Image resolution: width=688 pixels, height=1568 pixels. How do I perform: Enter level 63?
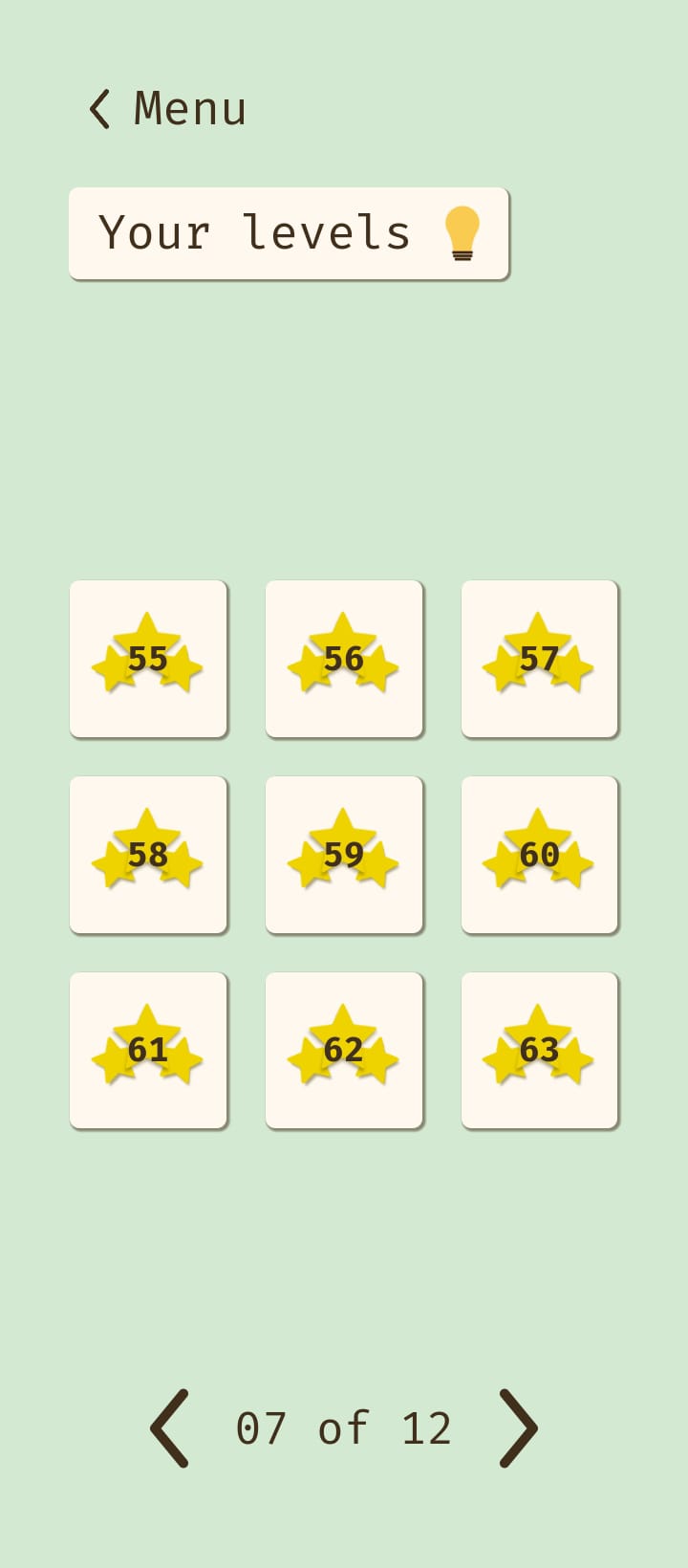540,1050
